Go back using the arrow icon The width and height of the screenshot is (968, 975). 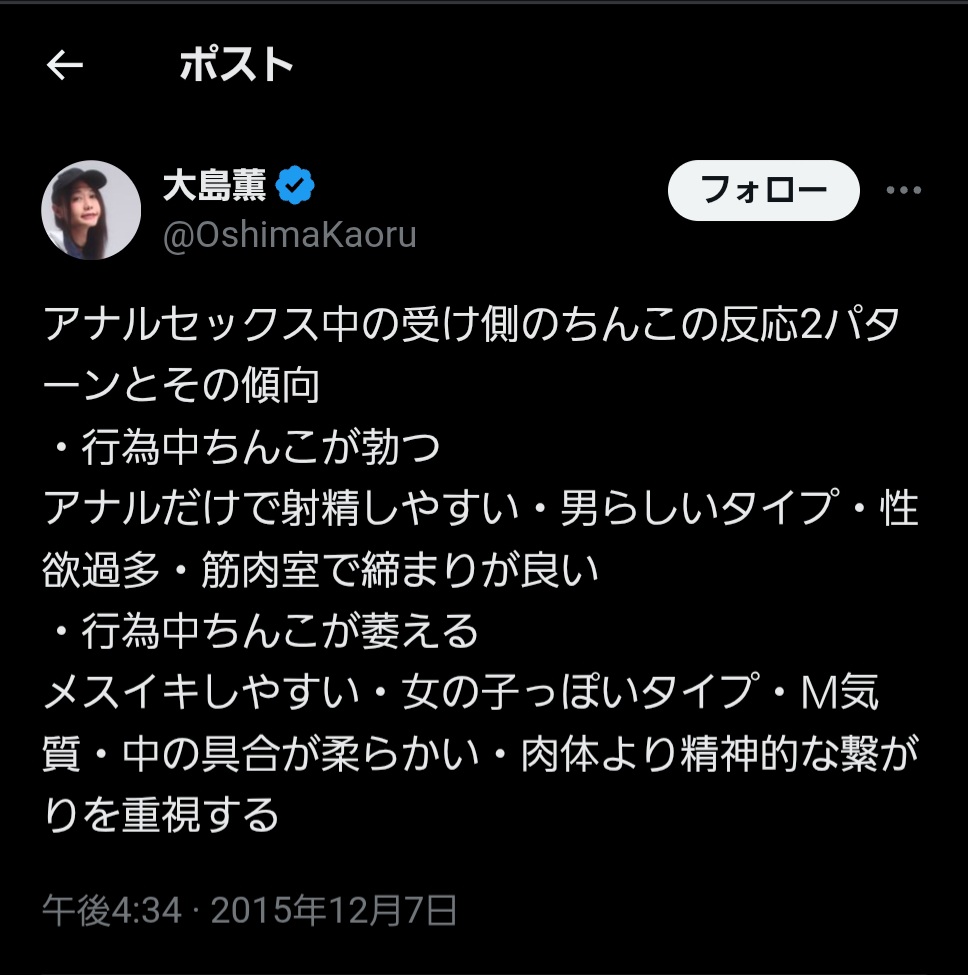pyautogui.click(x=65, y=66)
